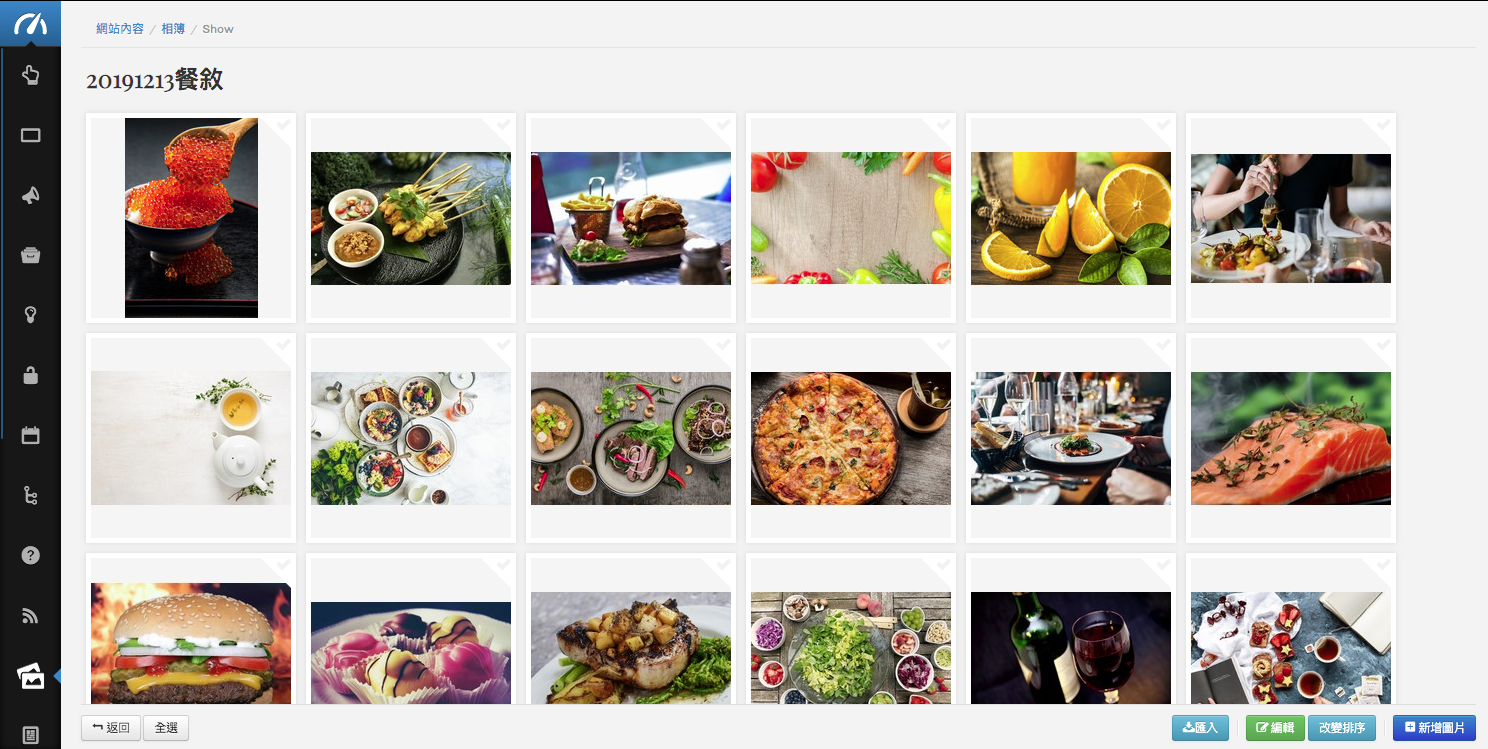Open the help question mark icon
The width and height of the screenshot is (1488, 749).
point(30,555)
